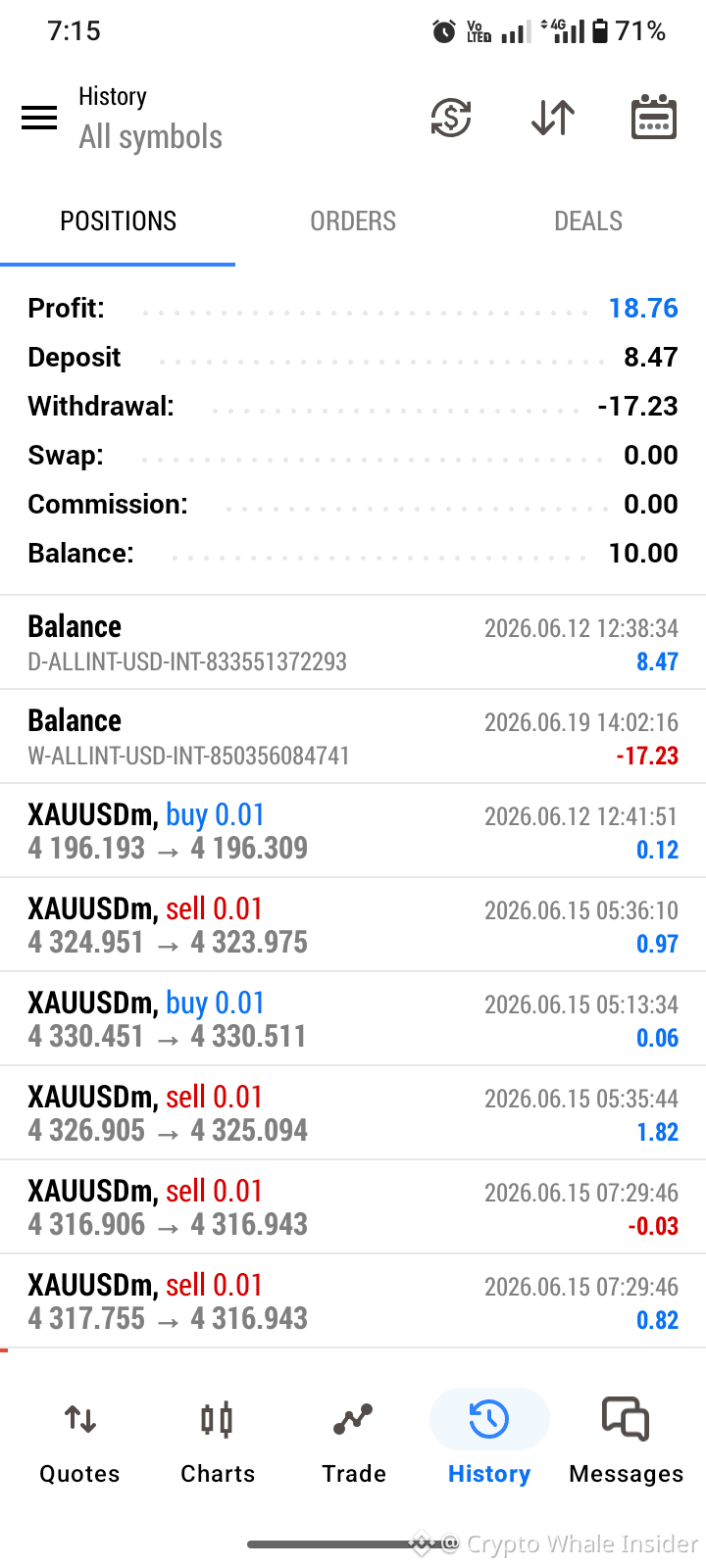Switch to the DEALS tab
This screenshot has width=706, height=1568.
pyautogui.click(x=588, y=221)
